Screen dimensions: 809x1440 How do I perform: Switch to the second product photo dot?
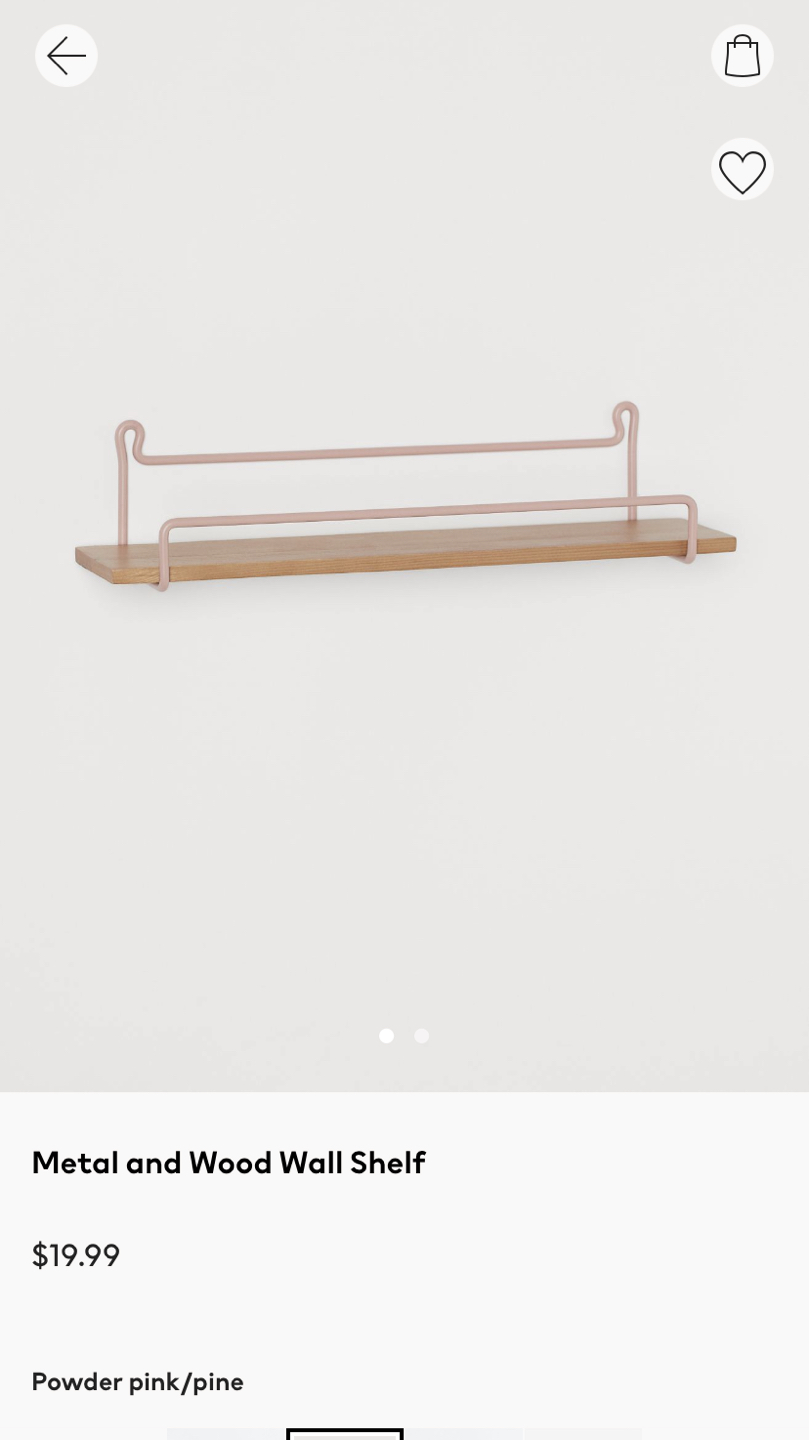[421, 1035]
